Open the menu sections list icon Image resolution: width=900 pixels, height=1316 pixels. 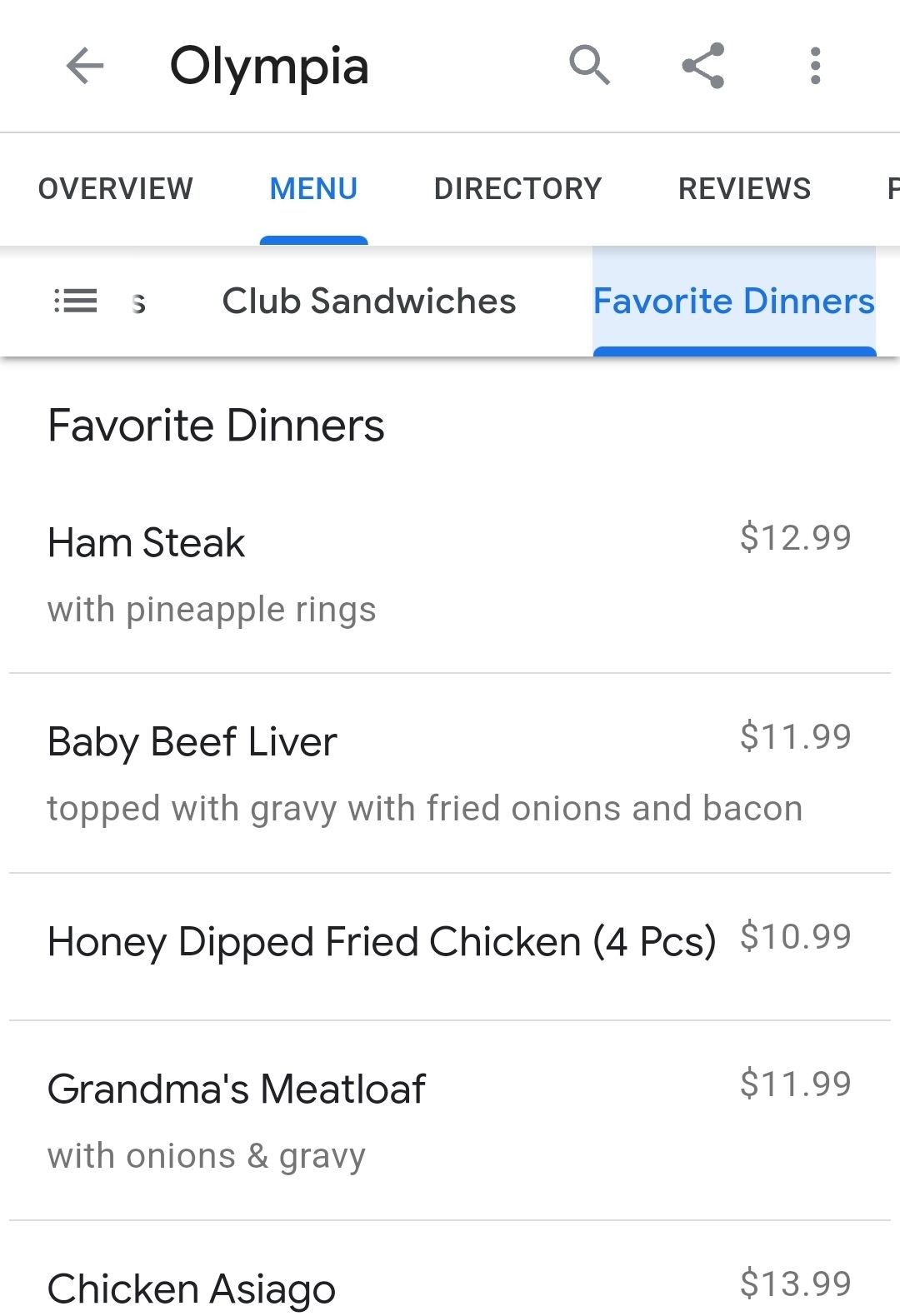click(76, 301)
